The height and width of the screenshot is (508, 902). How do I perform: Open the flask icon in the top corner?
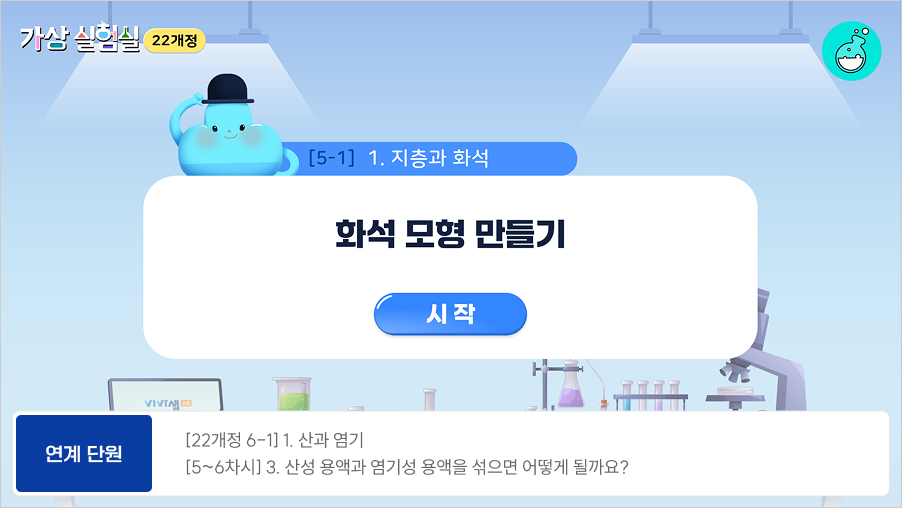tap(851, 52)
